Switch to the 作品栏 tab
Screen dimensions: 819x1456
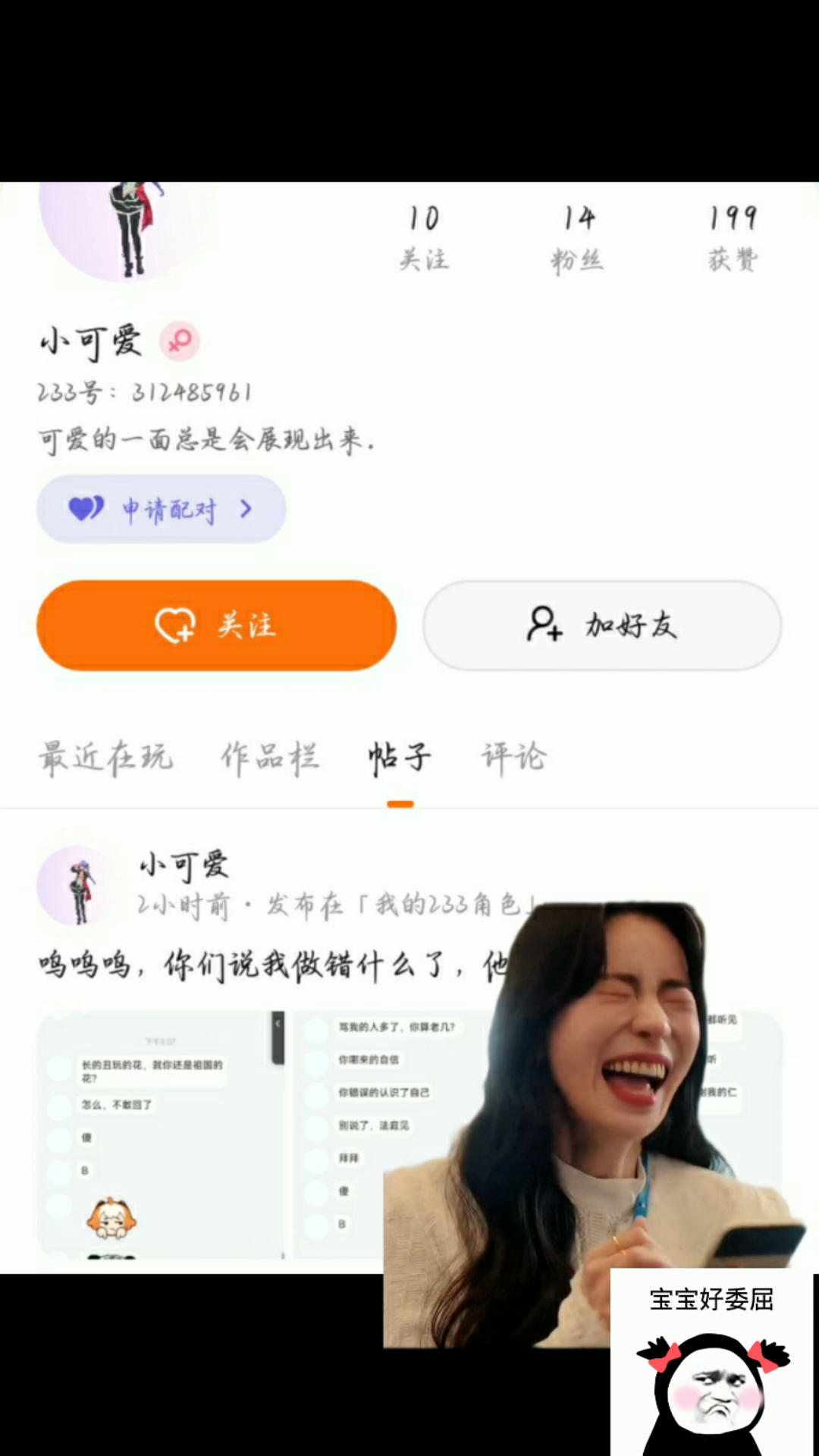[270, 758]
